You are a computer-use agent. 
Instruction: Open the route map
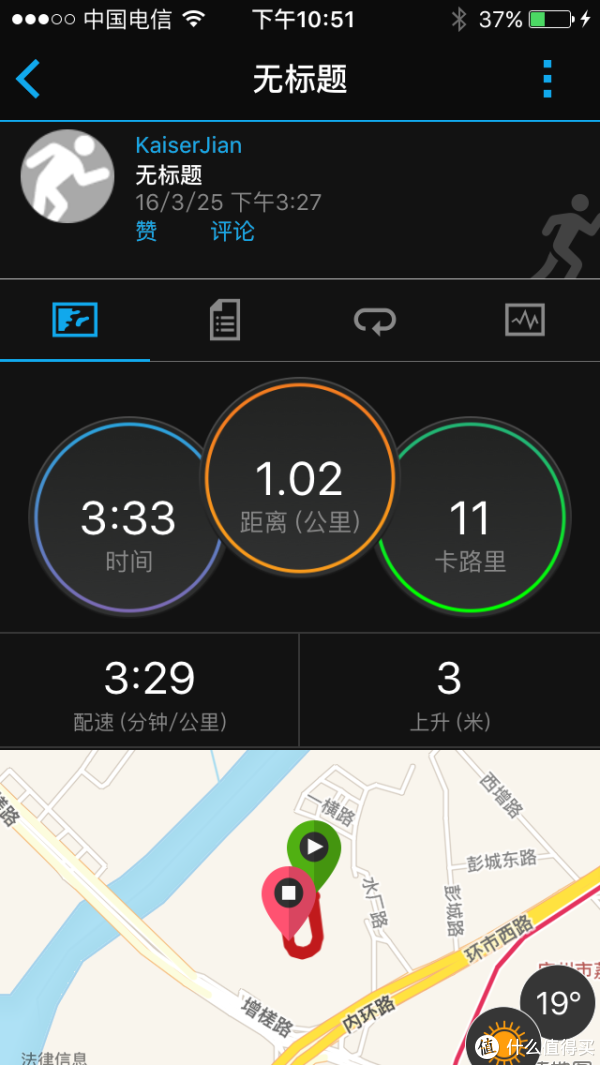(250, 900)
